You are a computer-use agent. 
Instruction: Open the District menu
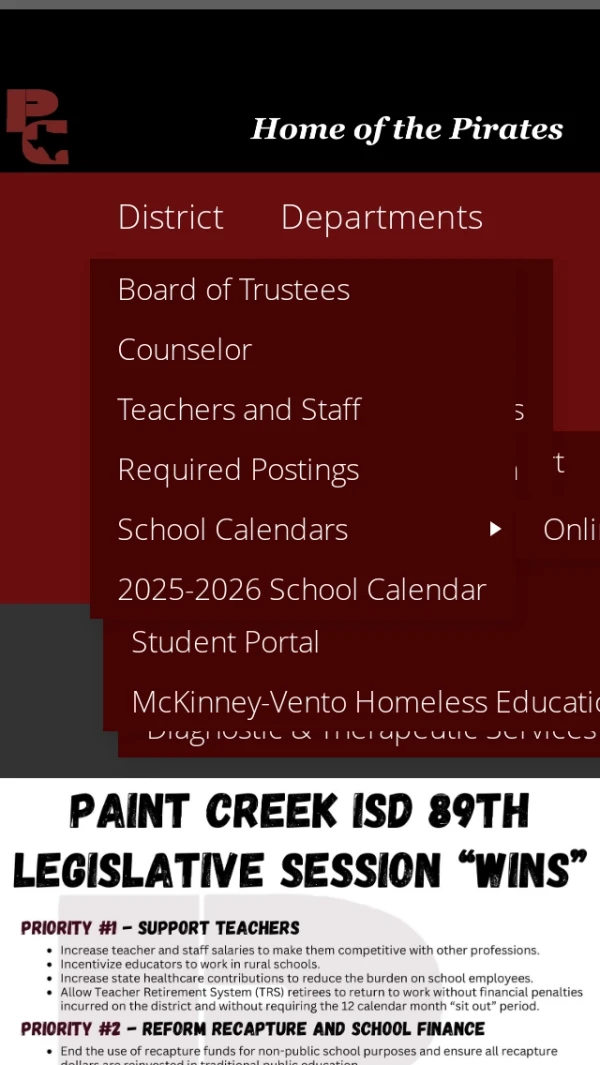171,217
